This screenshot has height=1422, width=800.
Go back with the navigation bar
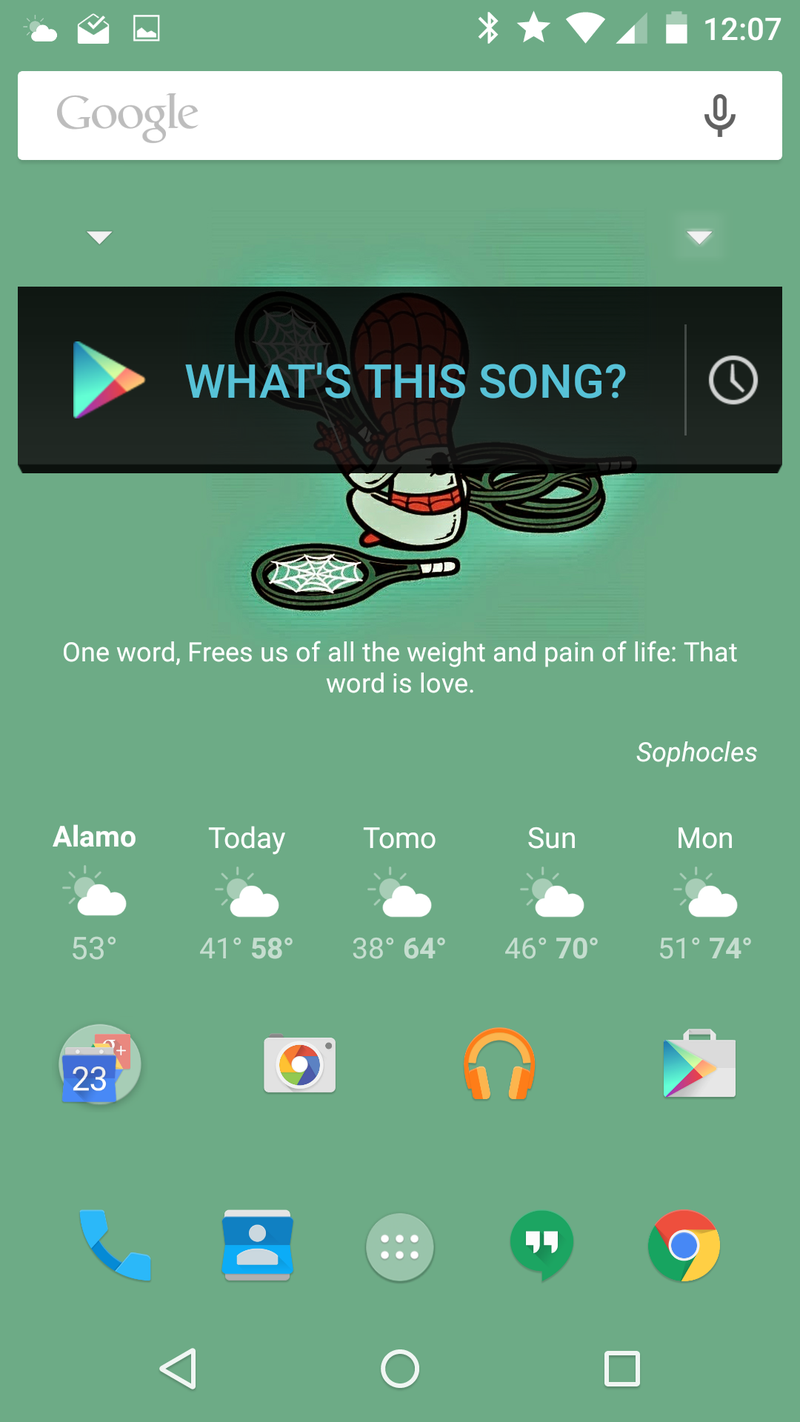click(178, 1369)
